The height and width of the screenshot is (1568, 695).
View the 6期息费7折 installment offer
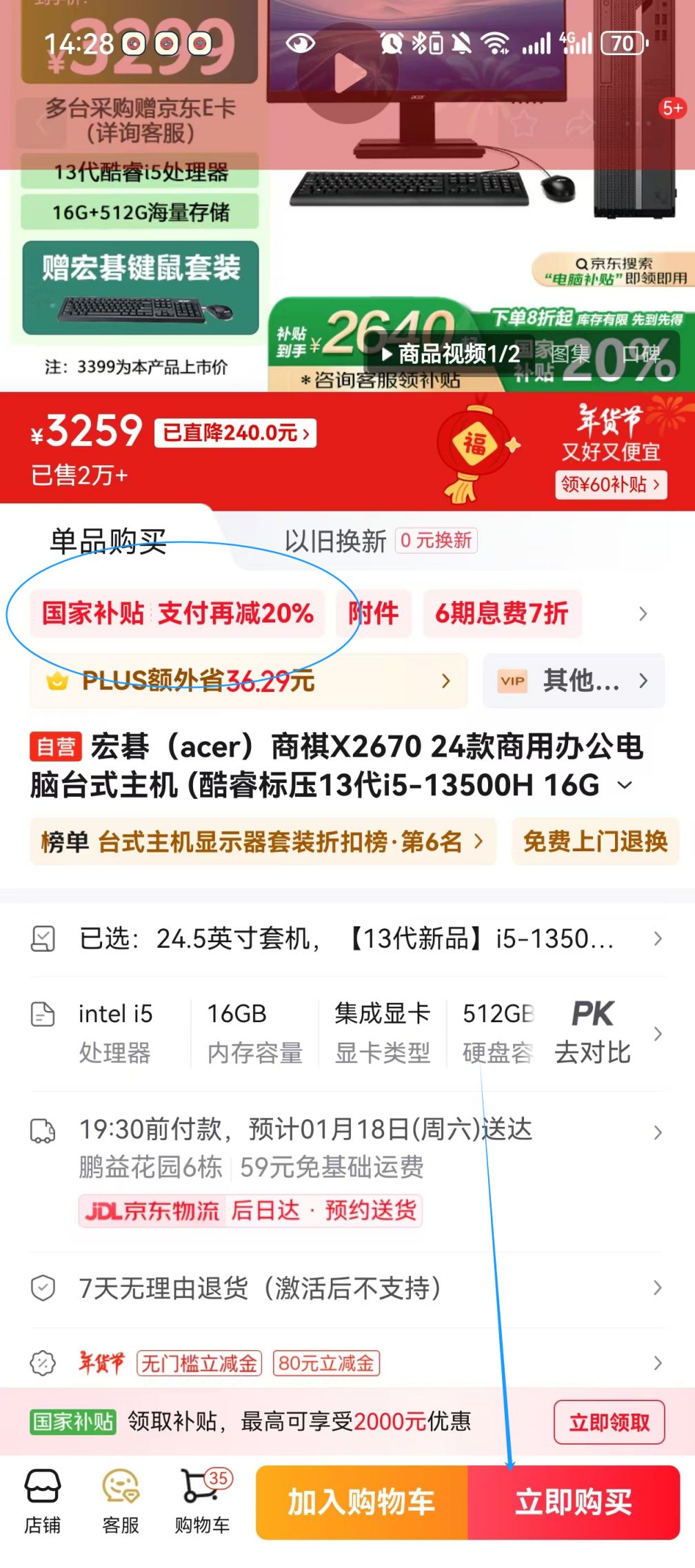click(501, 613)
